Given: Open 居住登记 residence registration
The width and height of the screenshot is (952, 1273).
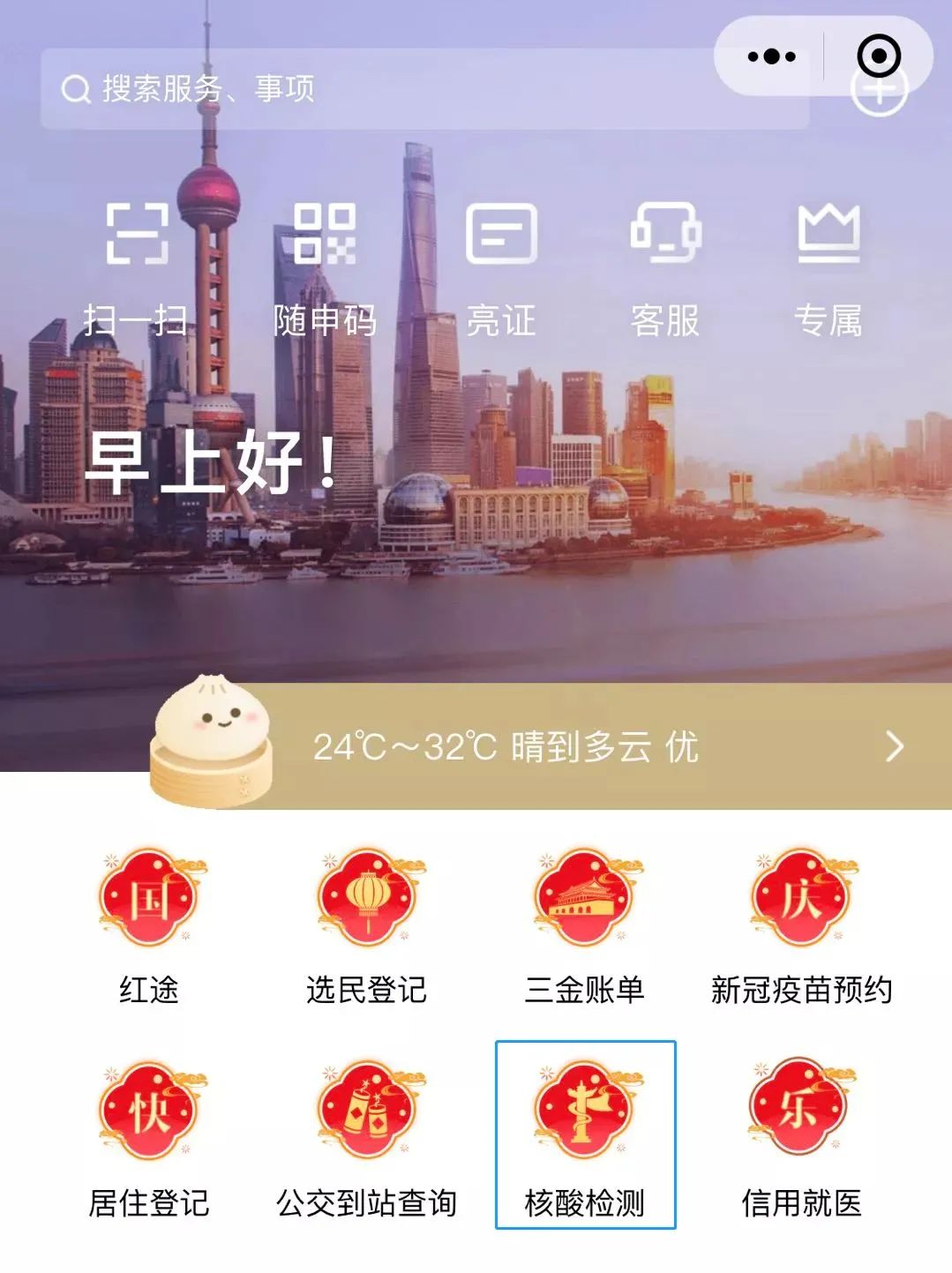Looking at the screenshot, I should tap(149, 1138).
